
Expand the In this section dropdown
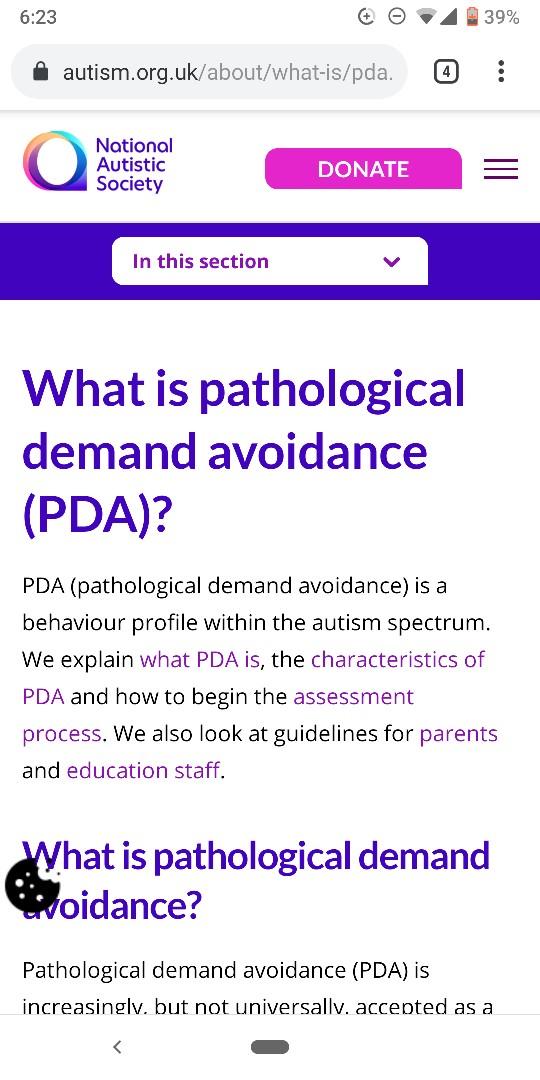pos(269,261)
